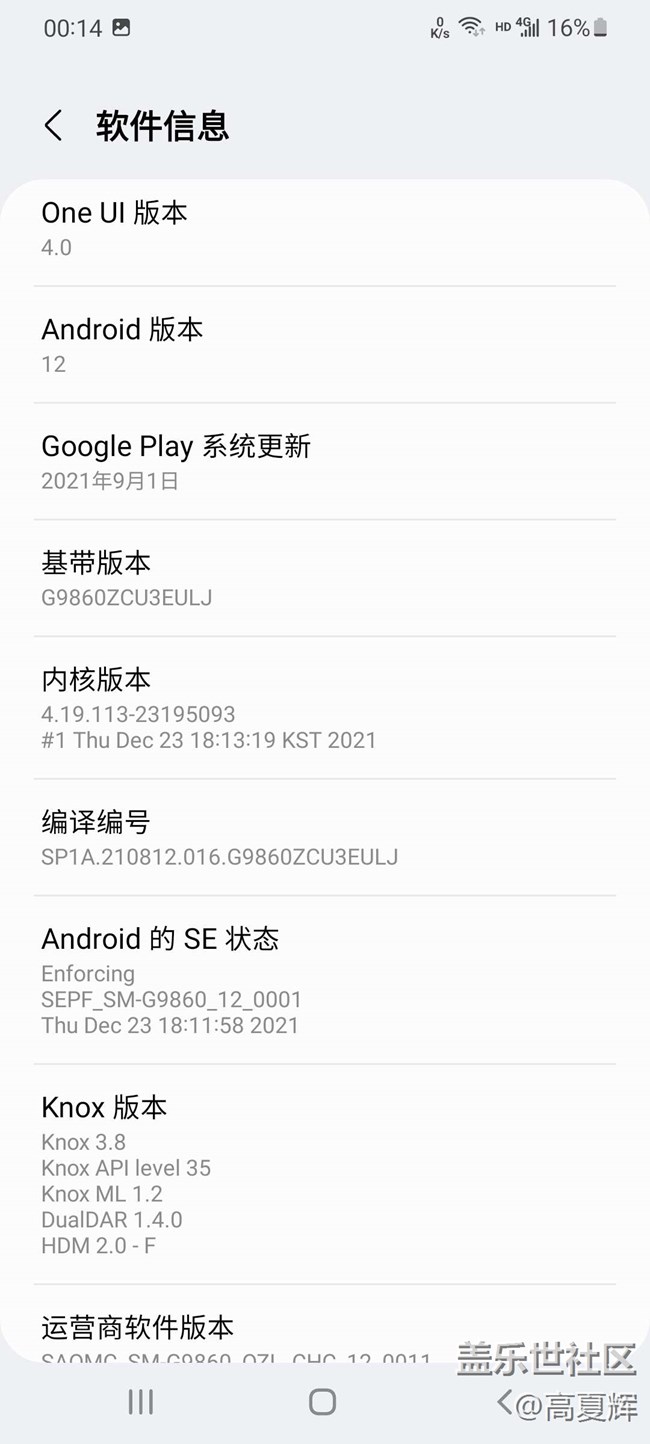Go to the home screen
The width and height of the screenshot is (650, 1444).
[x=322, y=1402]
